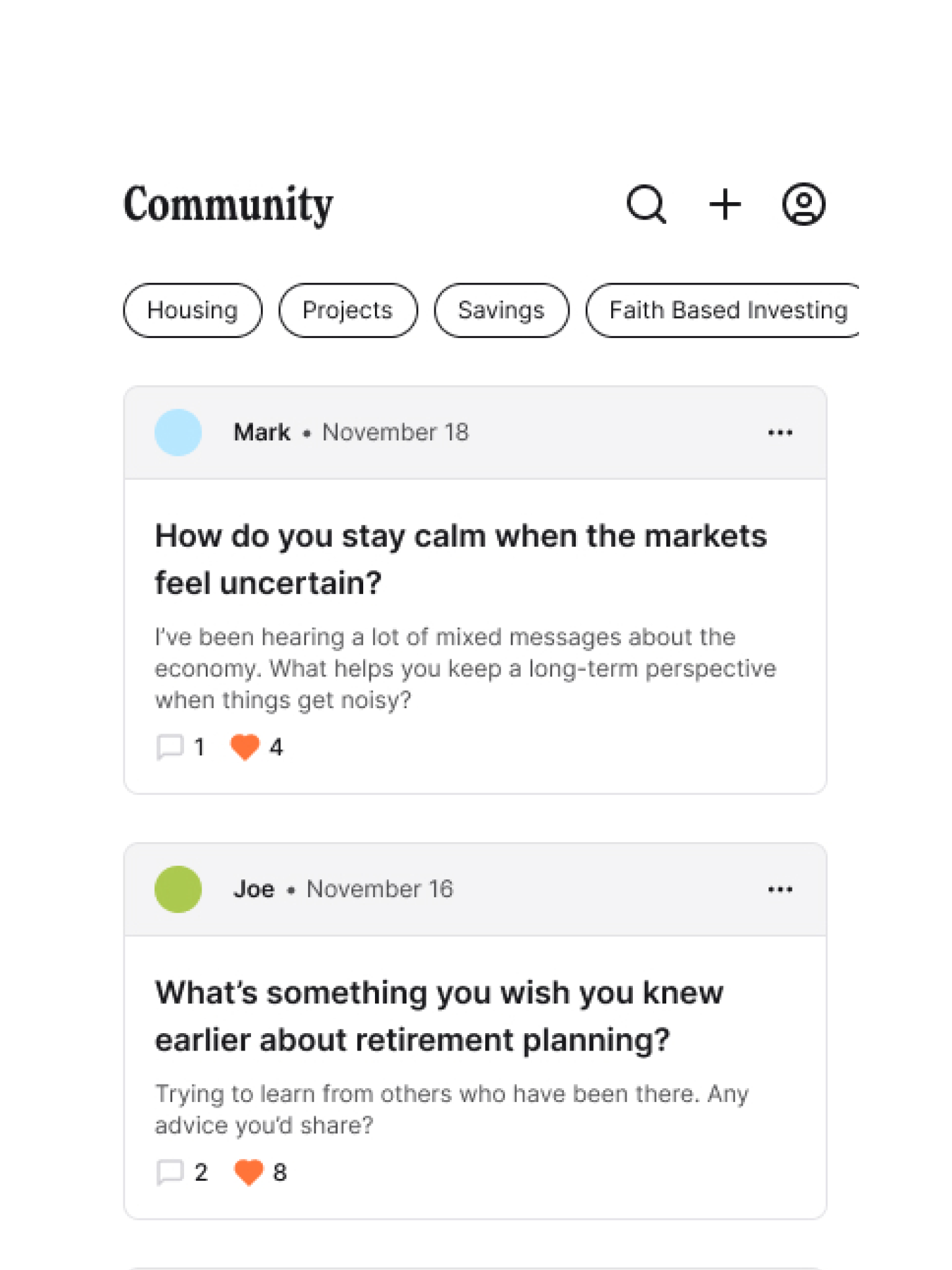Filter posts by Projects

point(348,310)
